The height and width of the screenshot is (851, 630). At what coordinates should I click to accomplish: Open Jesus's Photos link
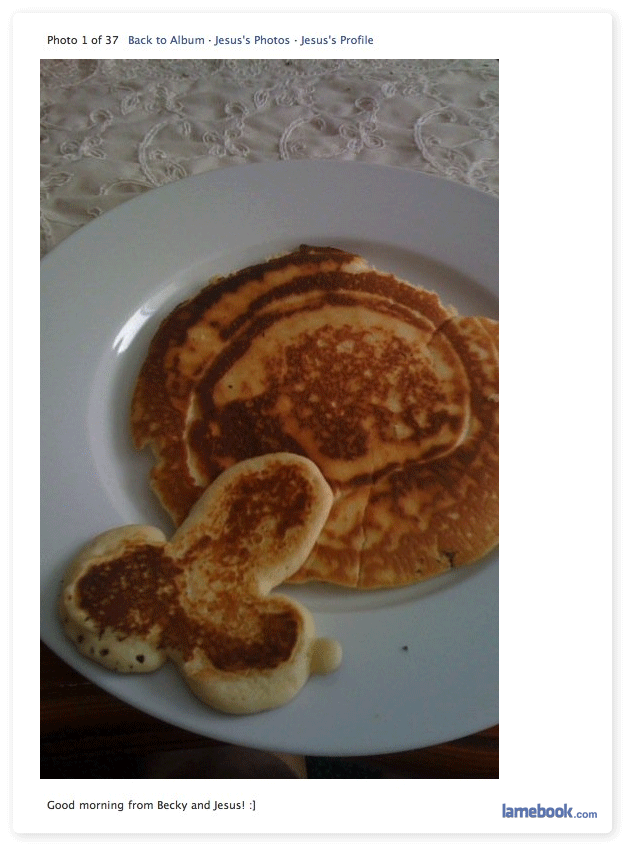click(x=252, y=40)
